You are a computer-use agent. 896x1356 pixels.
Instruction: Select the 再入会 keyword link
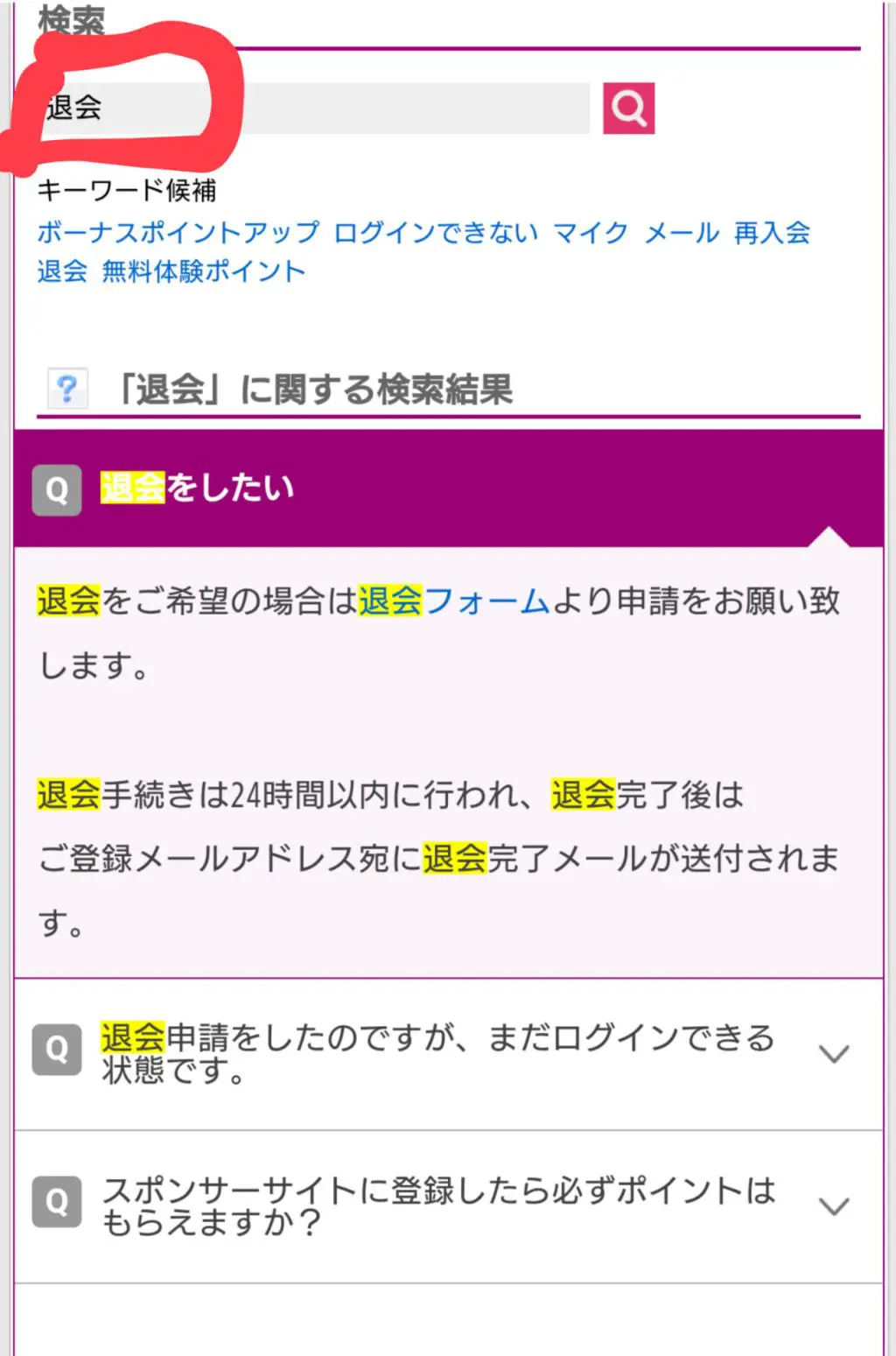point(772,233)
